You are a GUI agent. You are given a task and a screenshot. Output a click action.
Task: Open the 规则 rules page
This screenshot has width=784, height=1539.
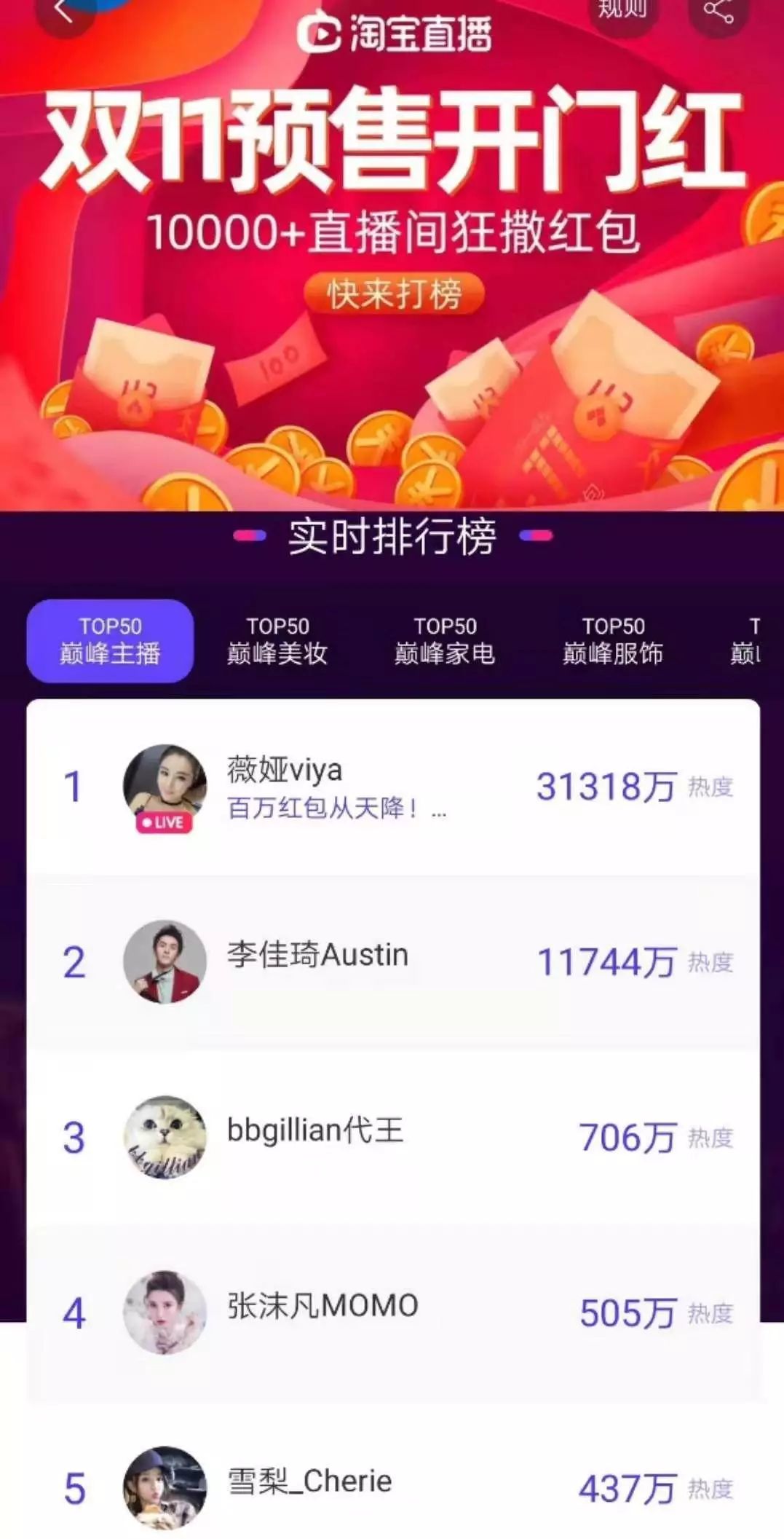(624, 11)
